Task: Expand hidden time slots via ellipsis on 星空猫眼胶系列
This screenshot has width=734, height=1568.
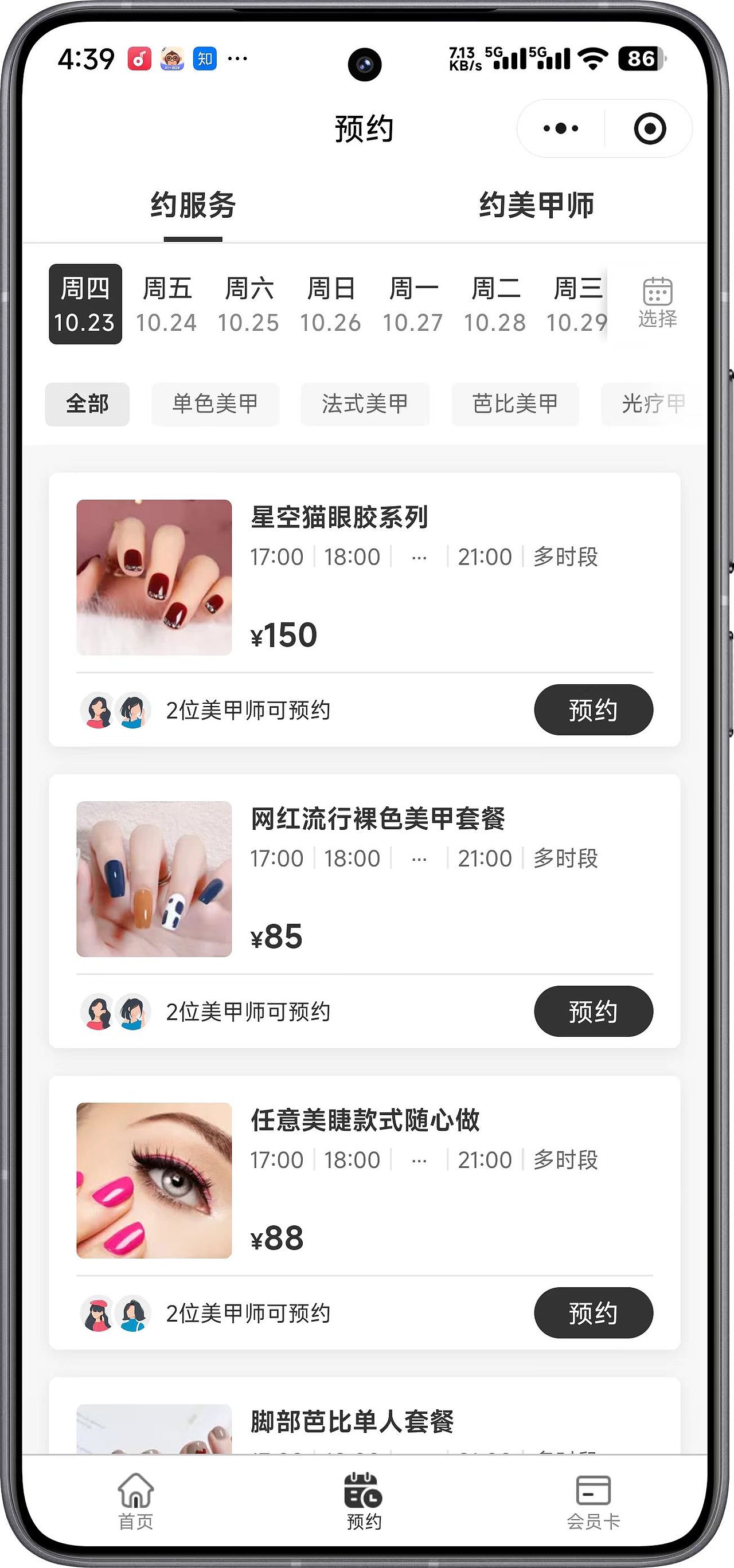Action: click(x=419, y=556)
